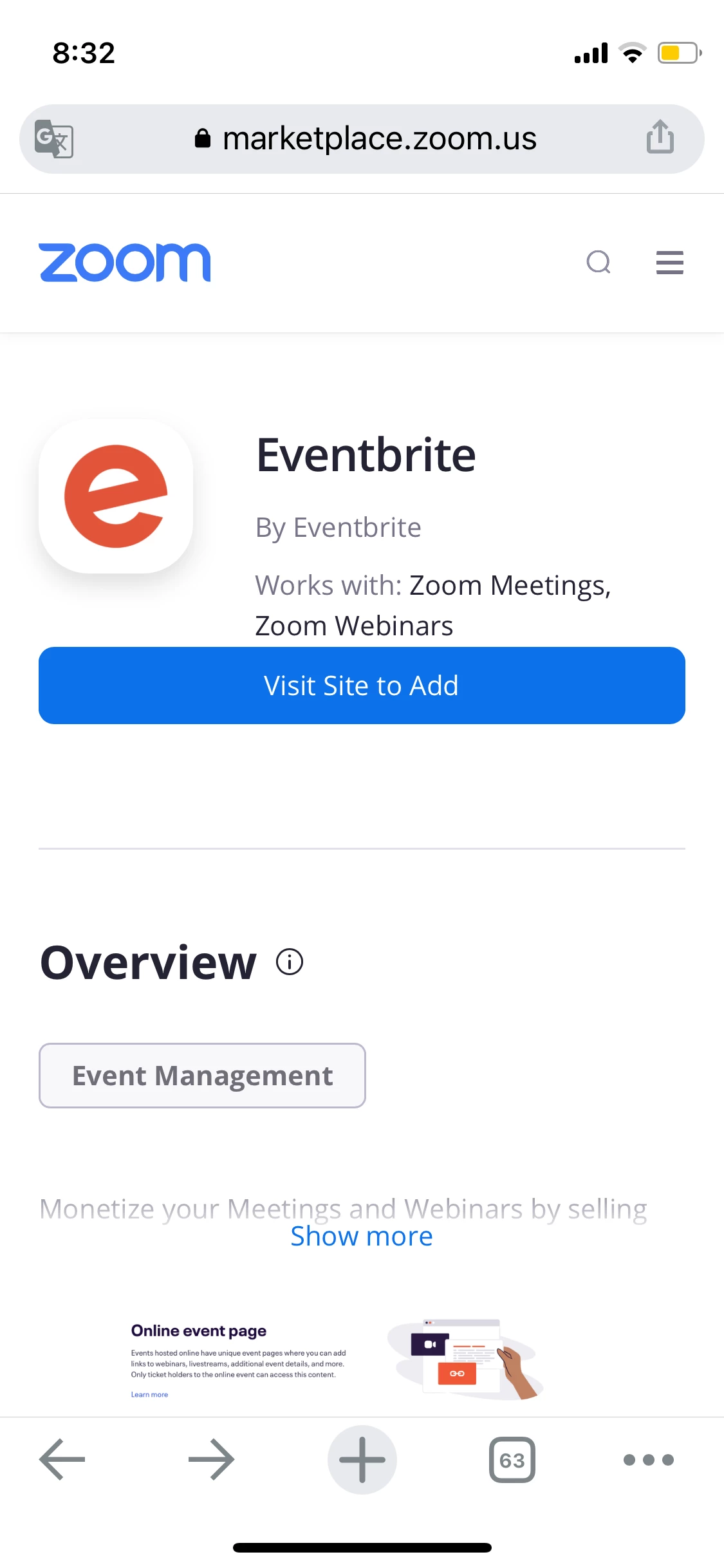
Task: Share this page
Action: [660, 137]
